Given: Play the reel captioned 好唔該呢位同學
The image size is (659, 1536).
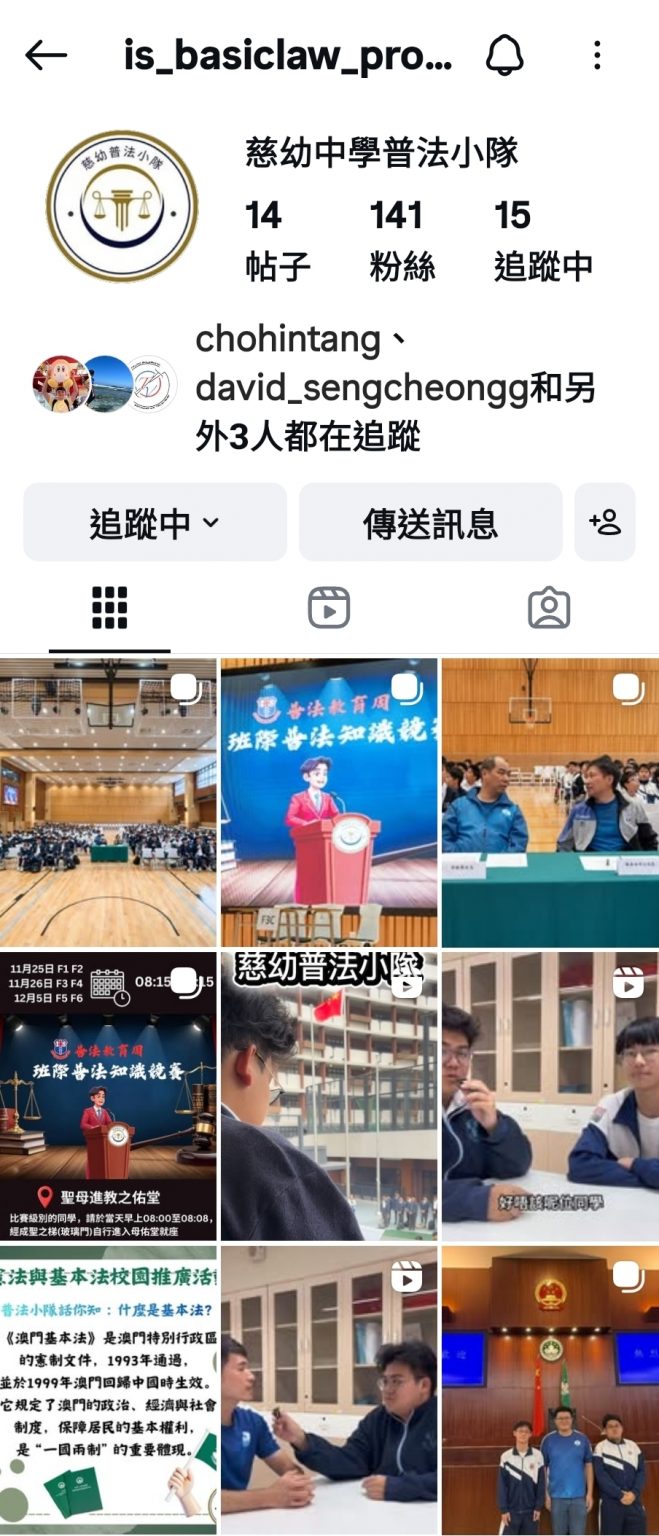Looking at the screenshot, I should pyautogui.click(x=550, y=1096).
